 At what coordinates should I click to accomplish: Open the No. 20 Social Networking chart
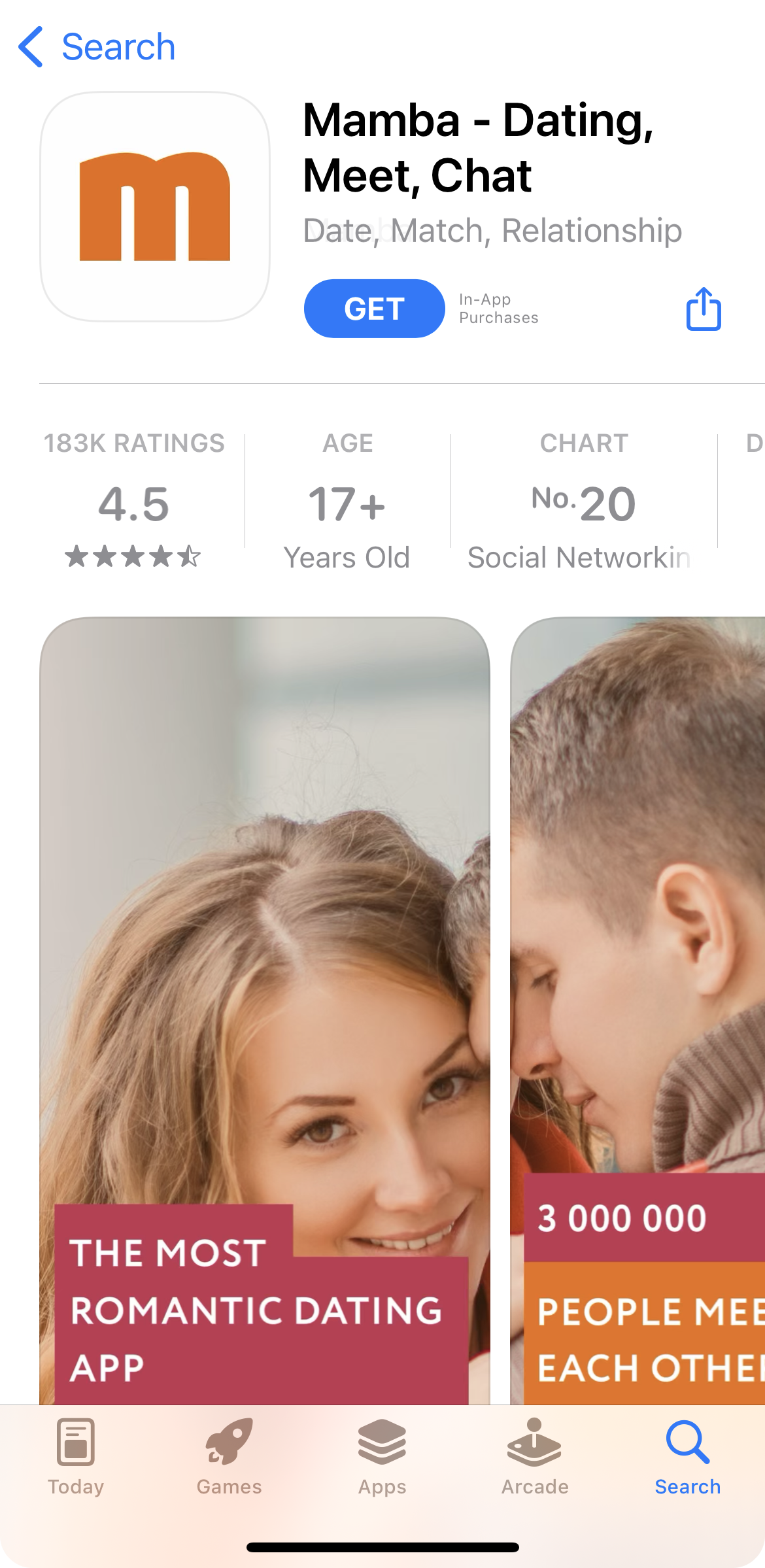[583, 500]
